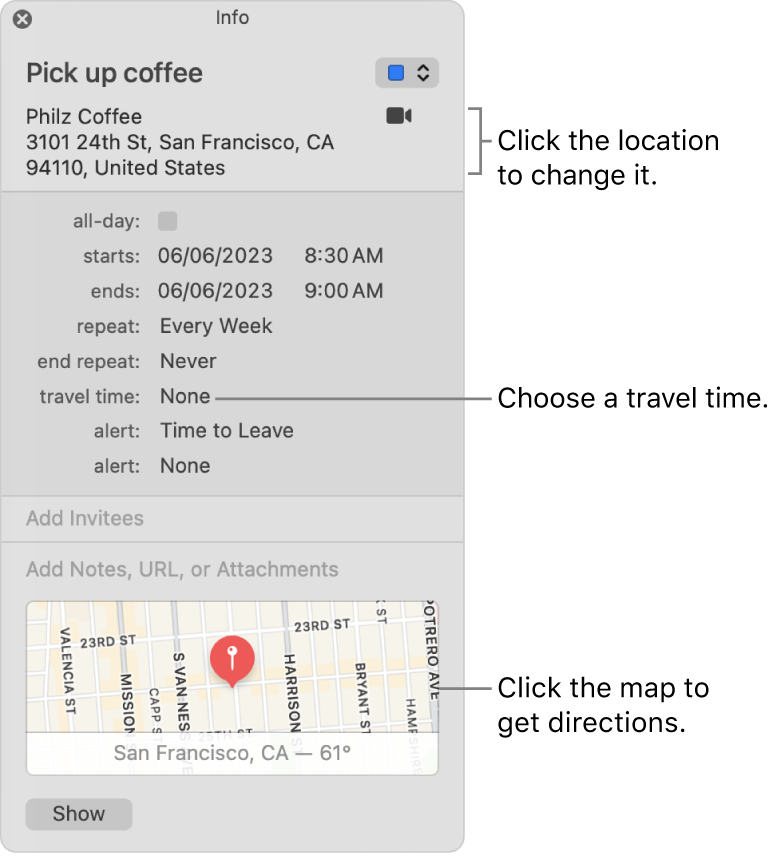Change the 8:30 AM start time
The height and width of the screenshot is (858, 774).
click(343, 256)
